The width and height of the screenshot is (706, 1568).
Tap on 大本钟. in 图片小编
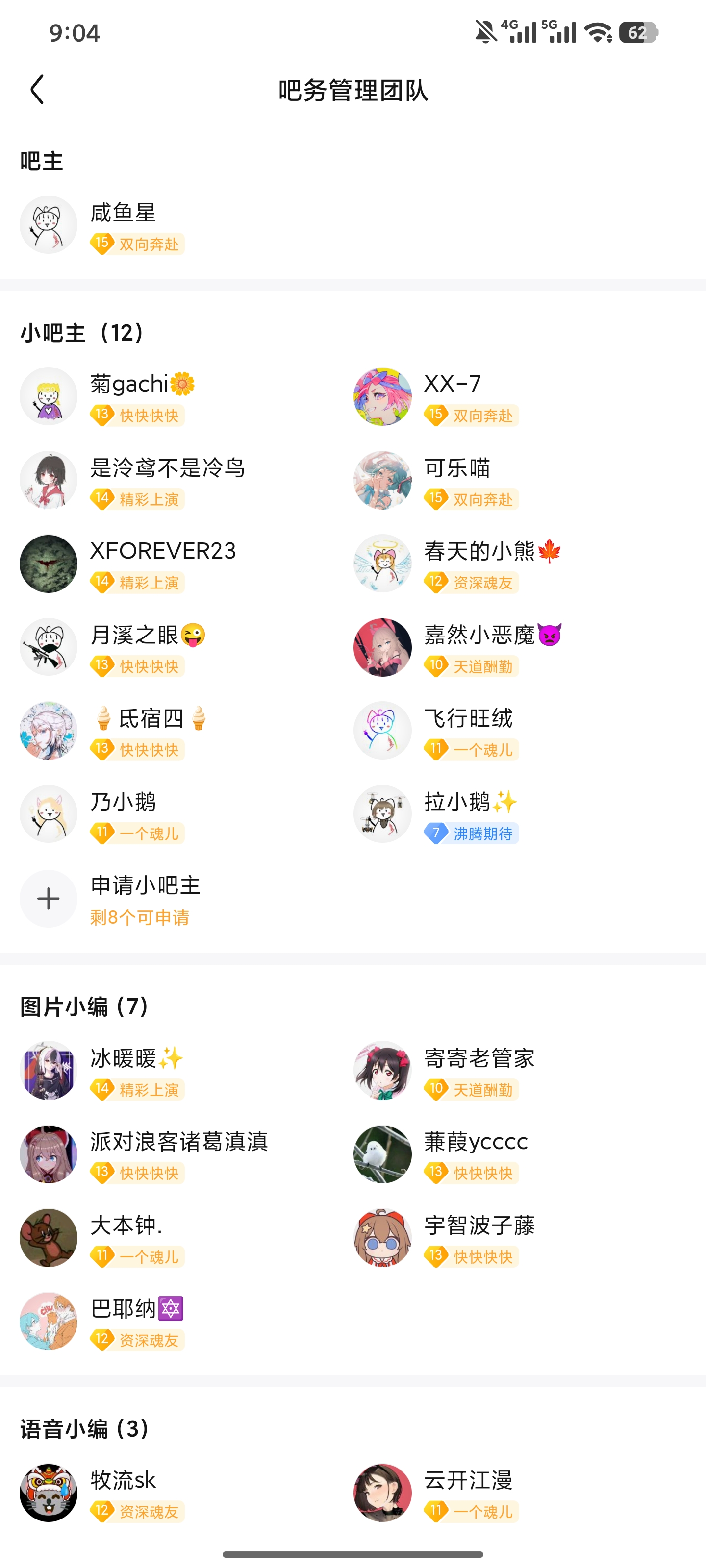(x=126, y=1225)
